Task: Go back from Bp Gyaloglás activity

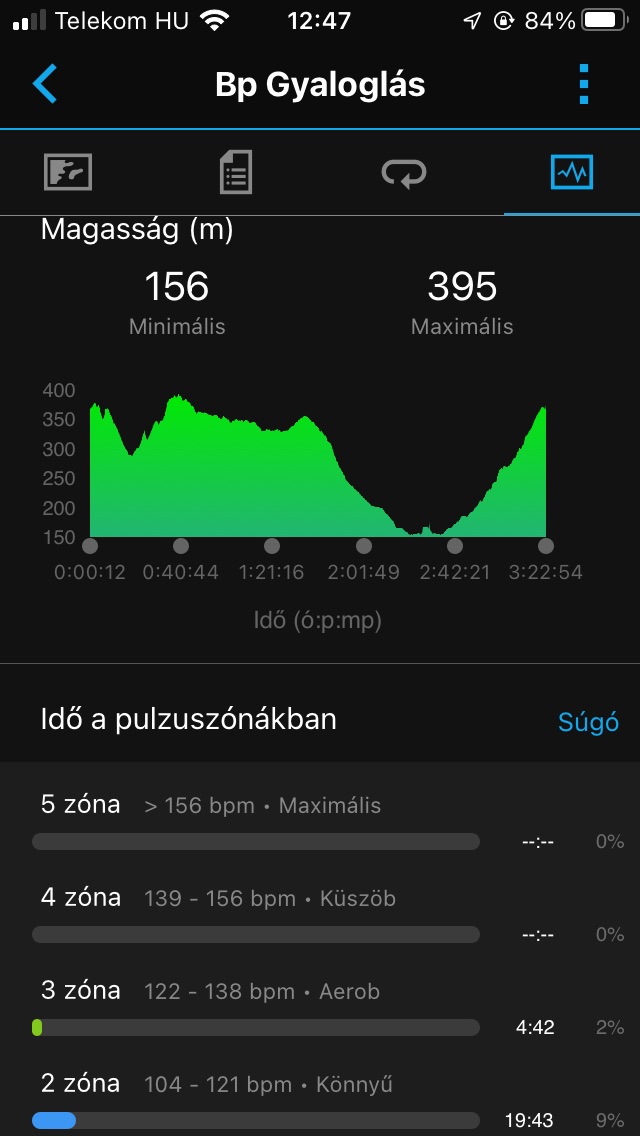Action: click(45, 84)
